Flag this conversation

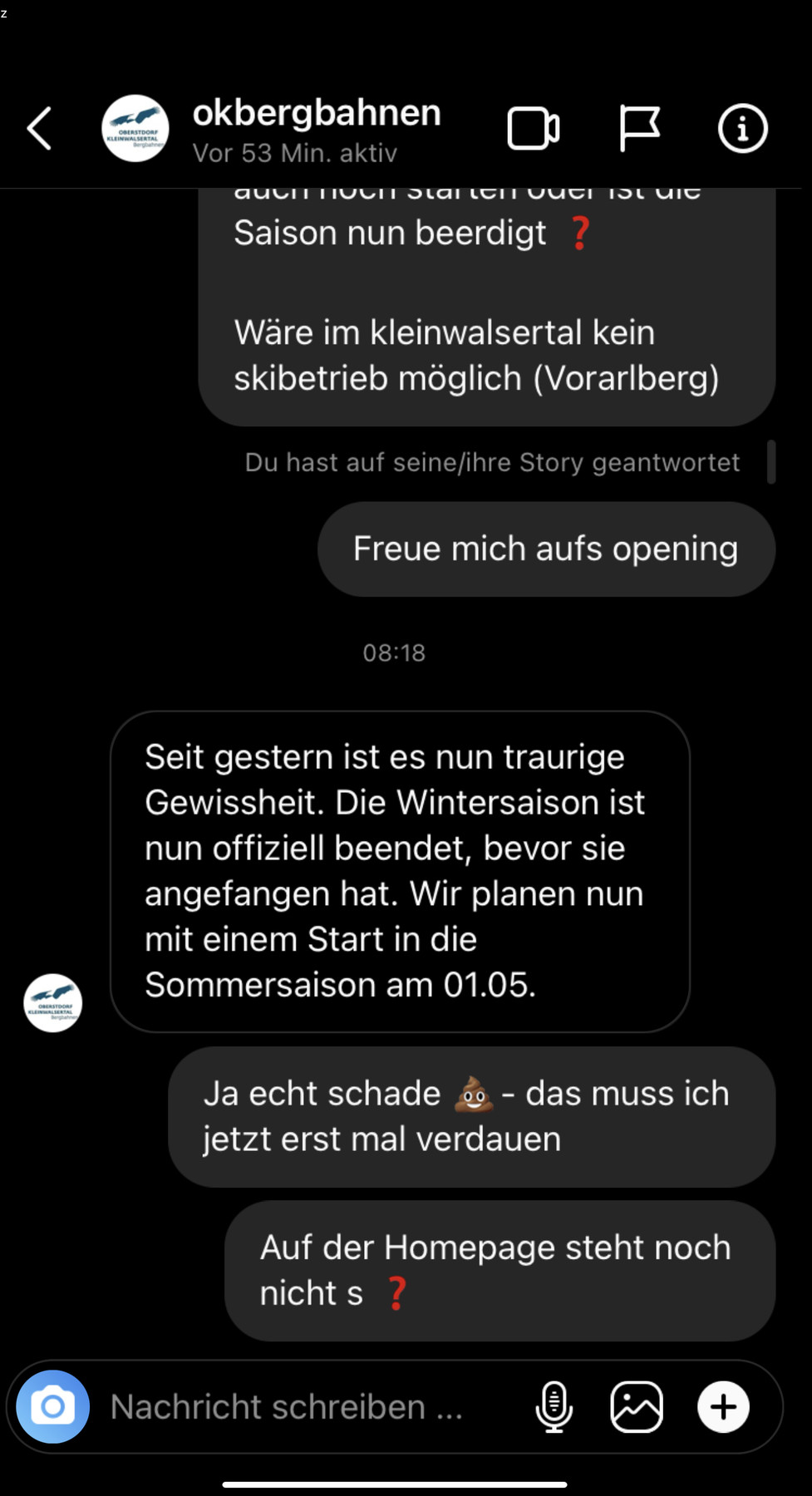coord(639,129)
